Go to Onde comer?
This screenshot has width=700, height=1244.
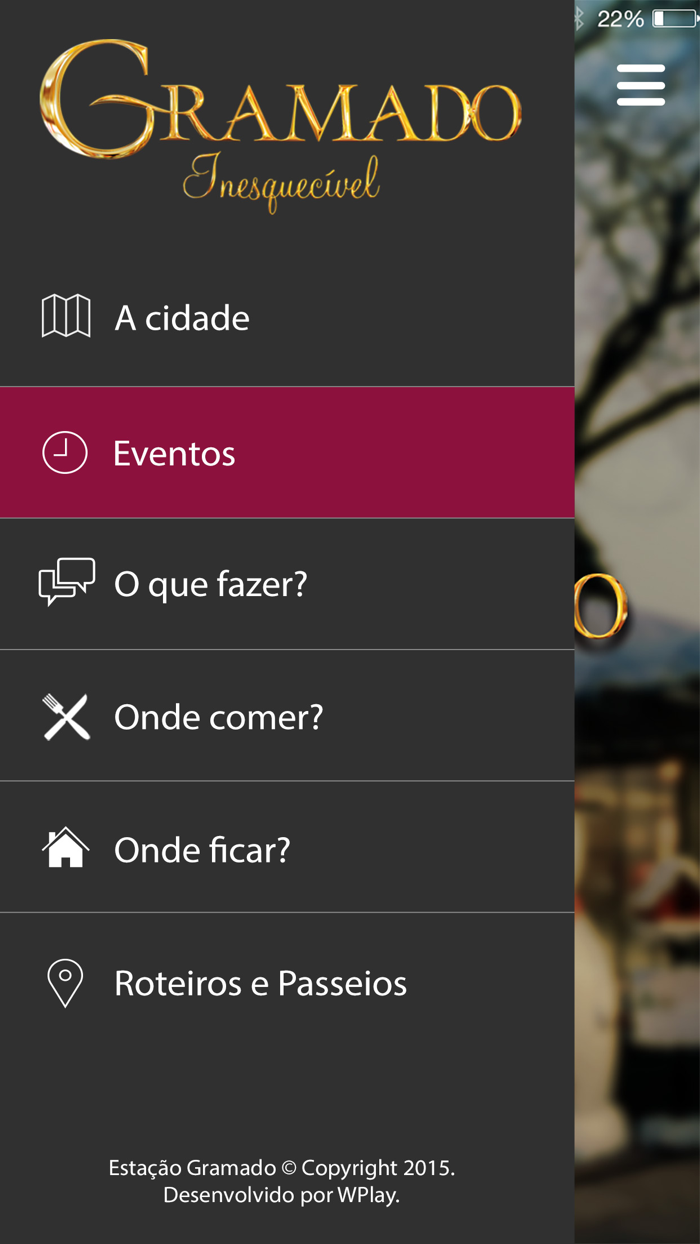[287, 716]
